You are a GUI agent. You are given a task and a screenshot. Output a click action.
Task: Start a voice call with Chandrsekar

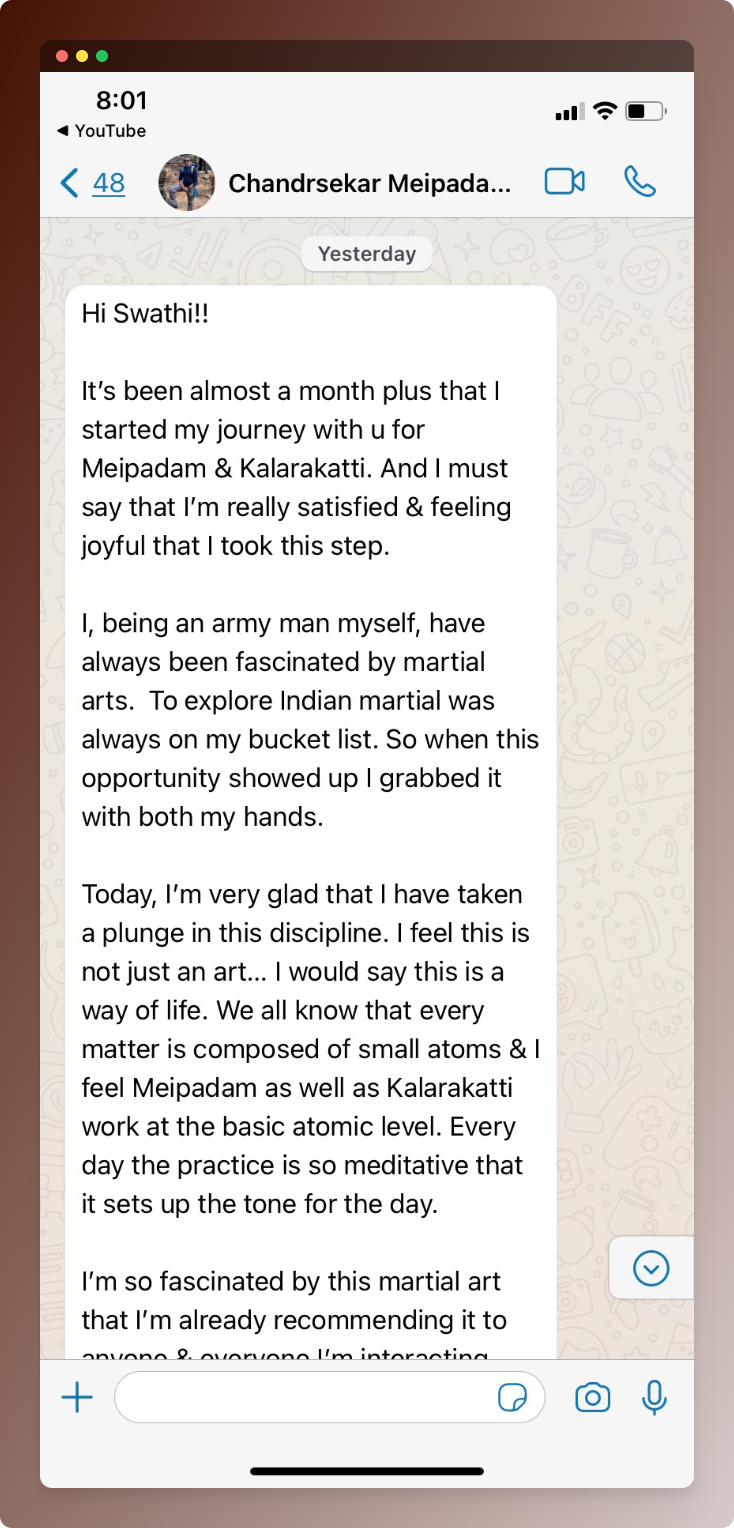coord(639,182)
